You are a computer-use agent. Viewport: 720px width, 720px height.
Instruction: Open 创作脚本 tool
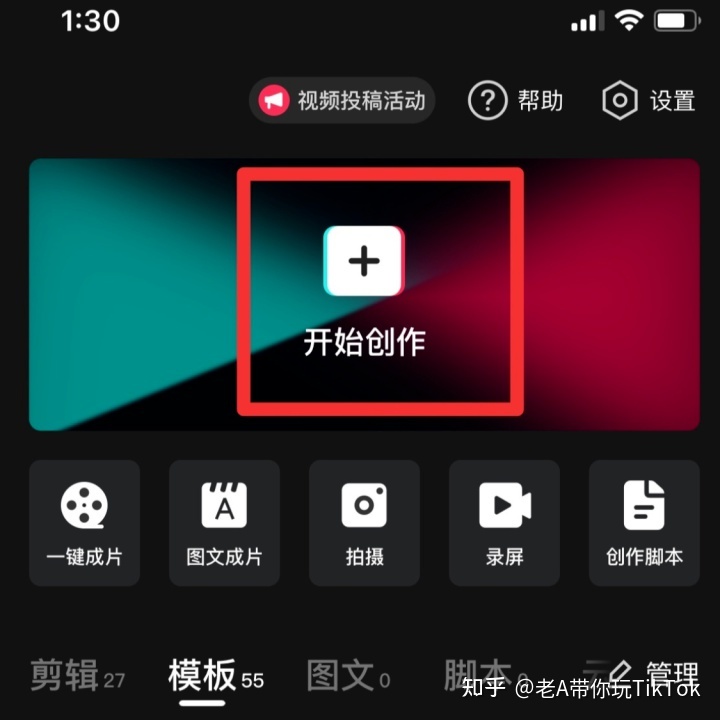coord(644,522)
